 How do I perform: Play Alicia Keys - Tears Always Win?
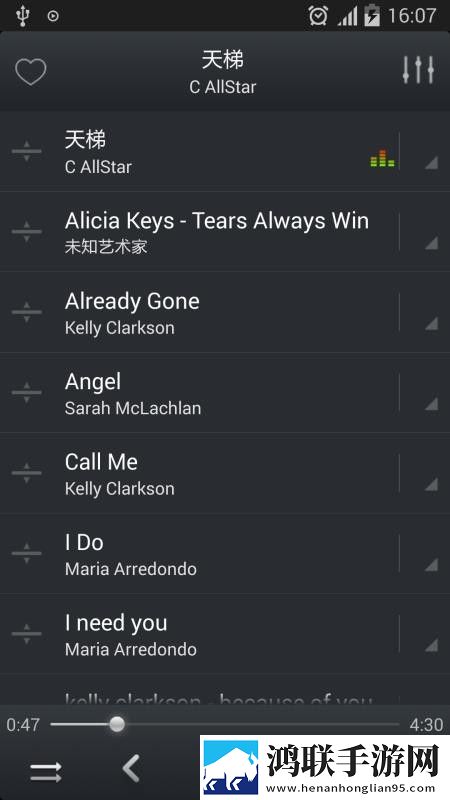tap(199, 232)
